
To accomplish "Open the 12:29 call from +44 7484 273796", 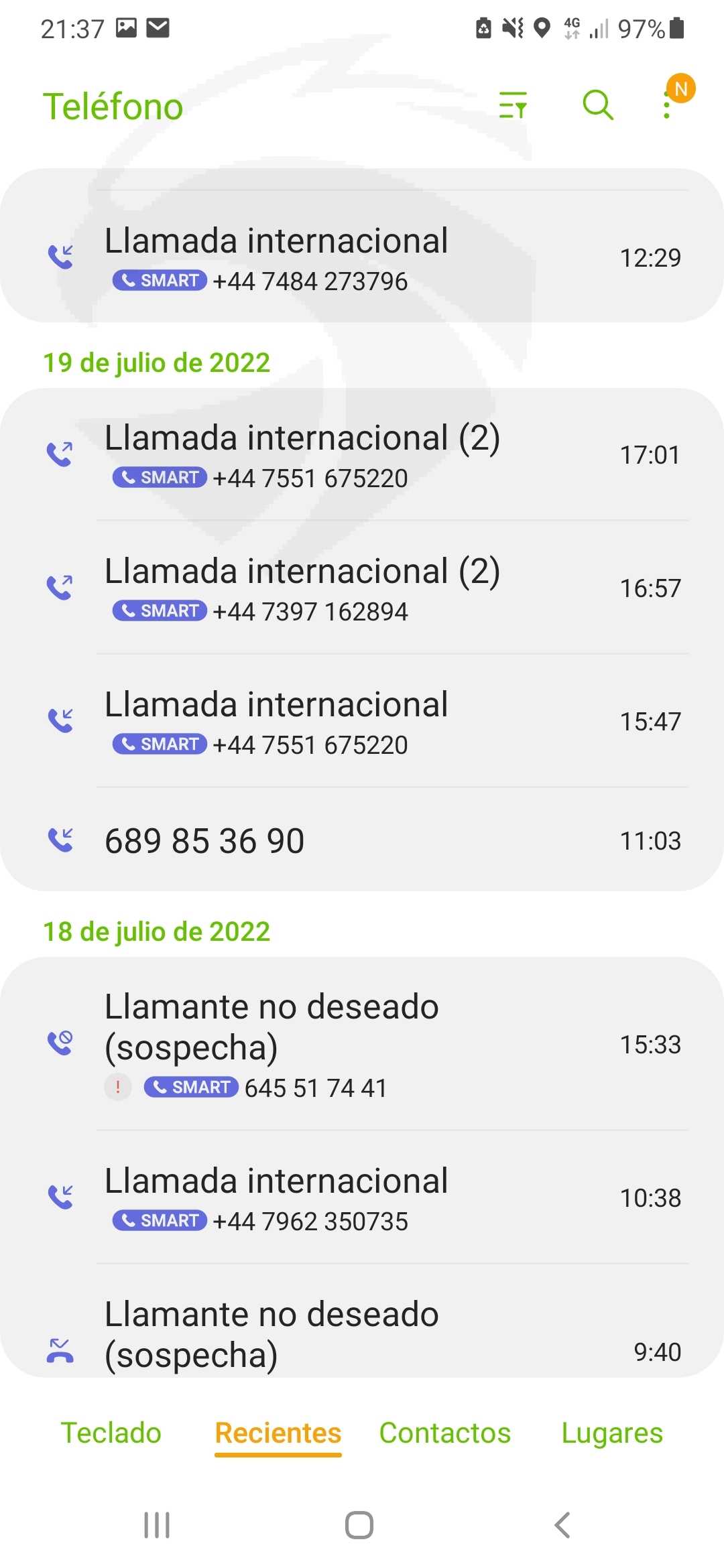I will 362,258.
